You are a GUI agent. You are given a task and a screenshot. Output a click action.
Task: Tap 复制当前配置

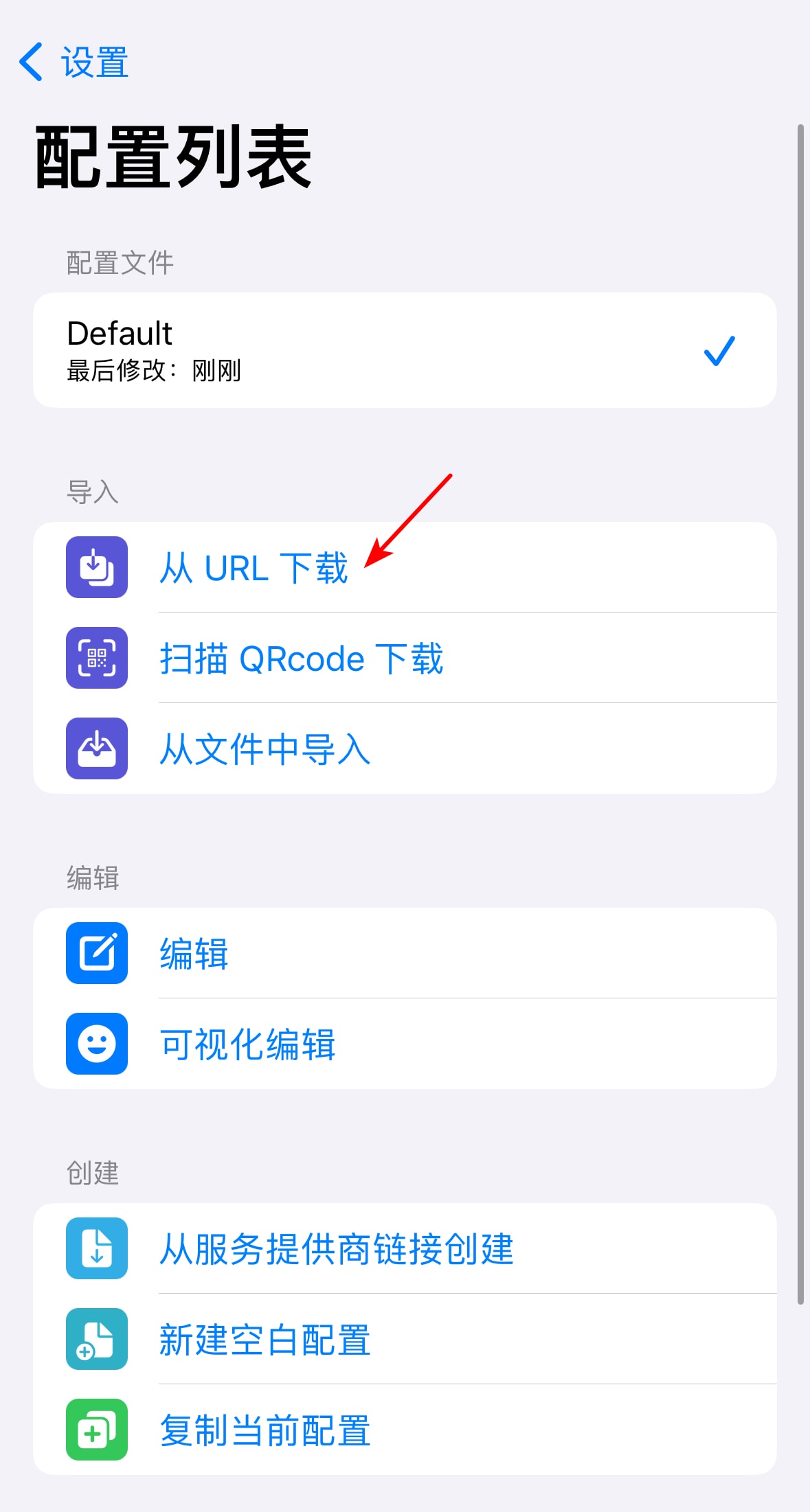pos(265,1430)
